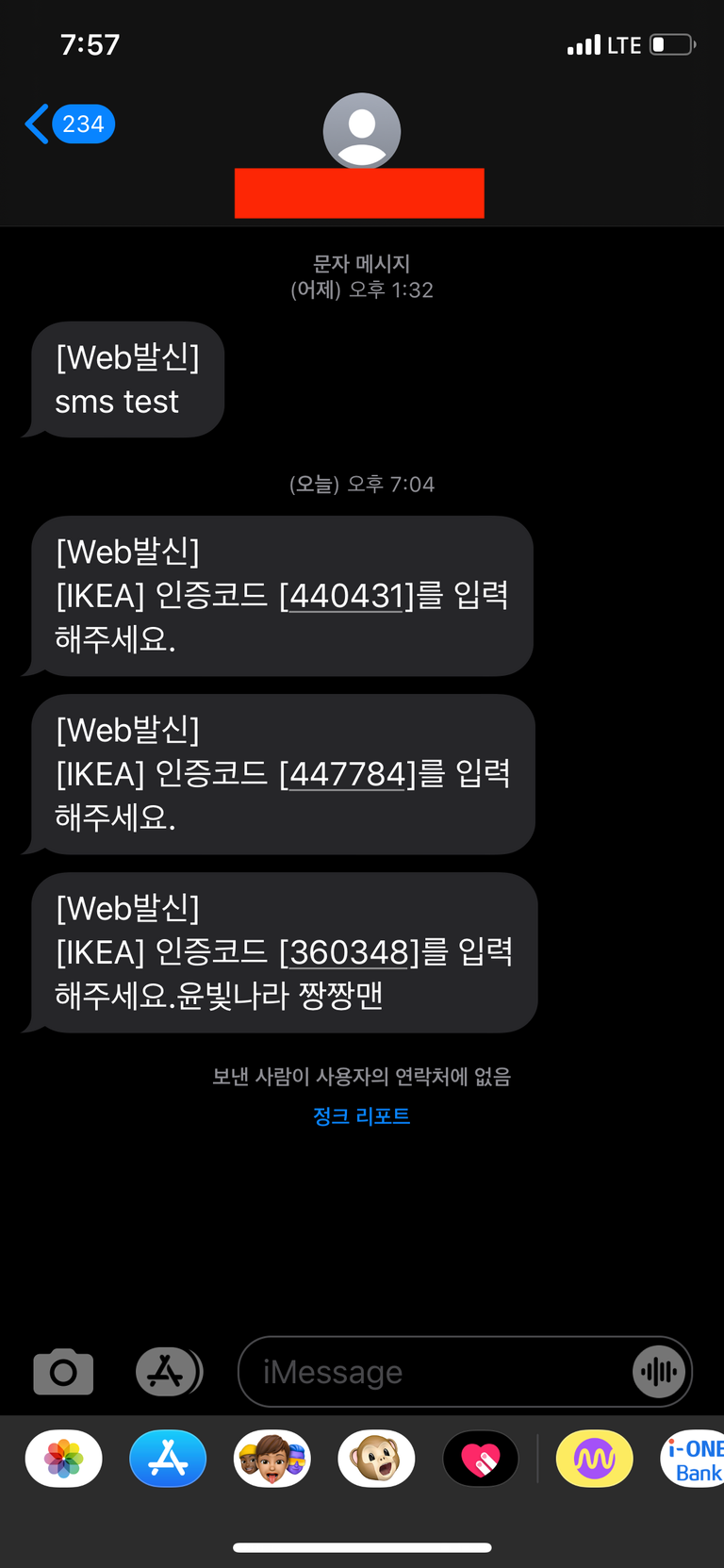Viewport: 724px width, 1568px height.
Task: Focus the iMessage text field
Action: point(434,1372)
